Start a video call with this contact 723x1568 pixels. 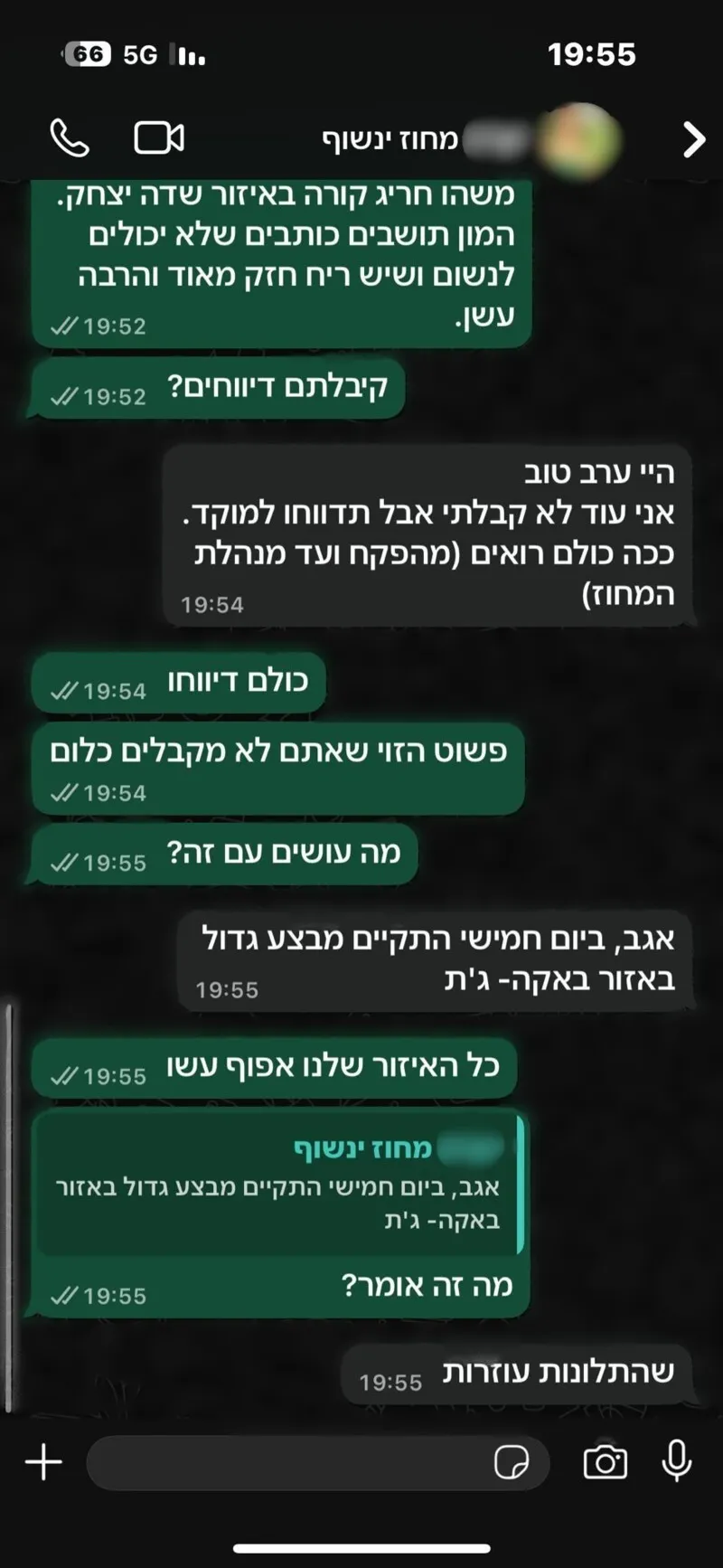tap(159, 138)
